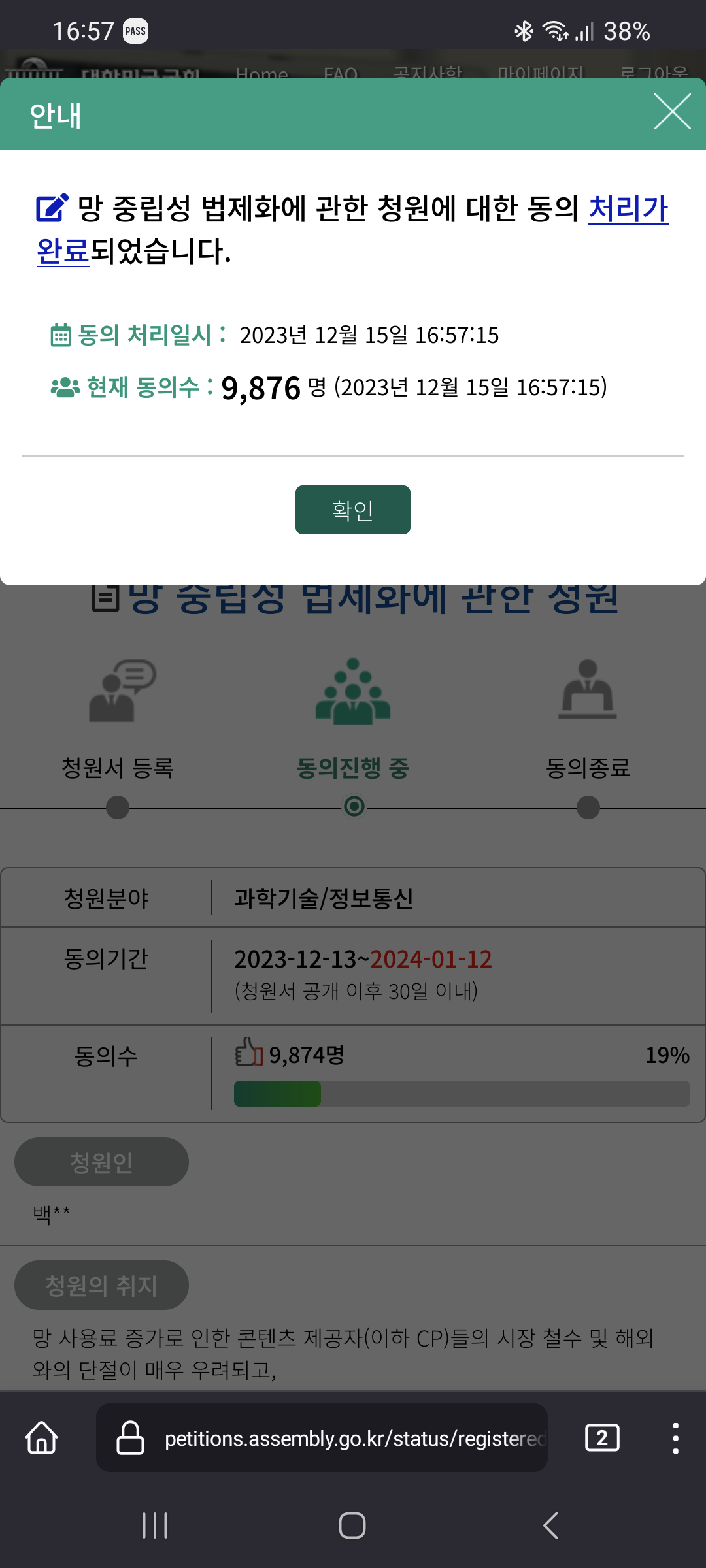Open the browser overflow menu
Viewport: 706px width, 1568px height.
675,1438
